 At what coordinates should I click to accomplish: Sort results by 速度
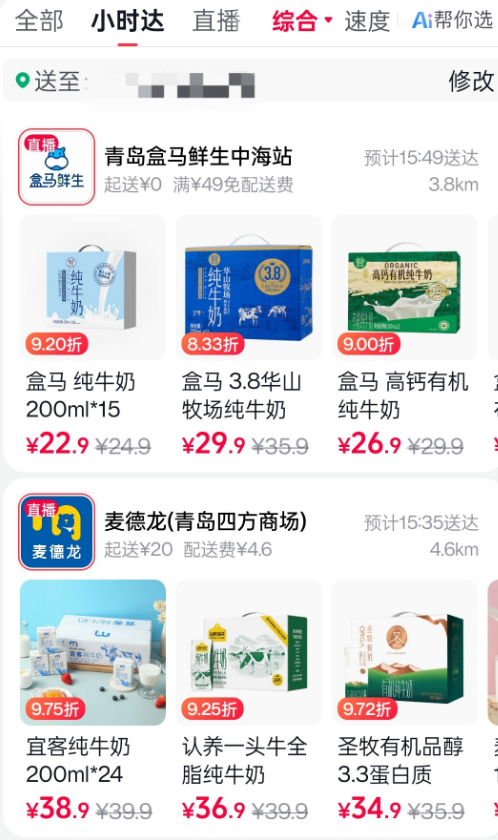367,21
